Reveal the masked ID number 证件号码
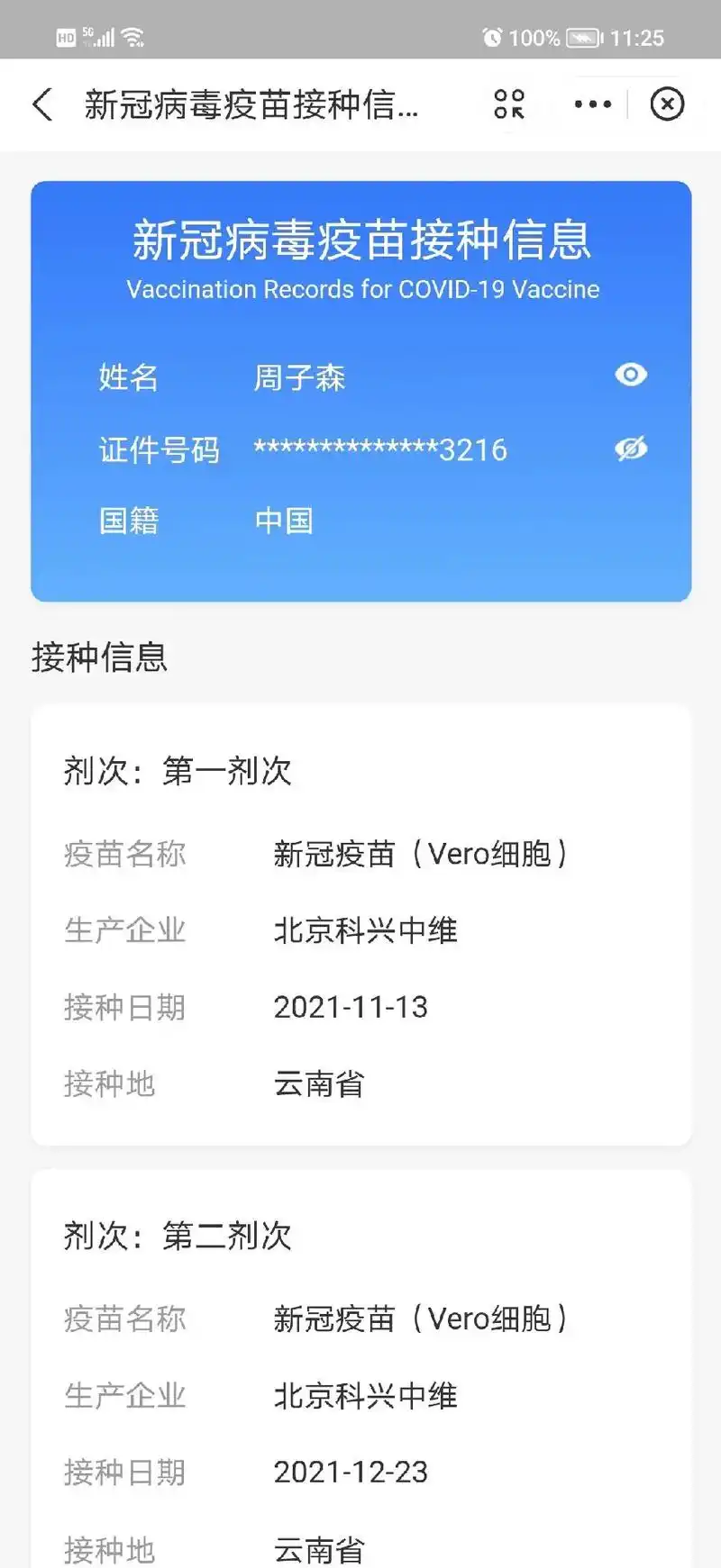Screen dimensions: 721x1568 point(630,449)
